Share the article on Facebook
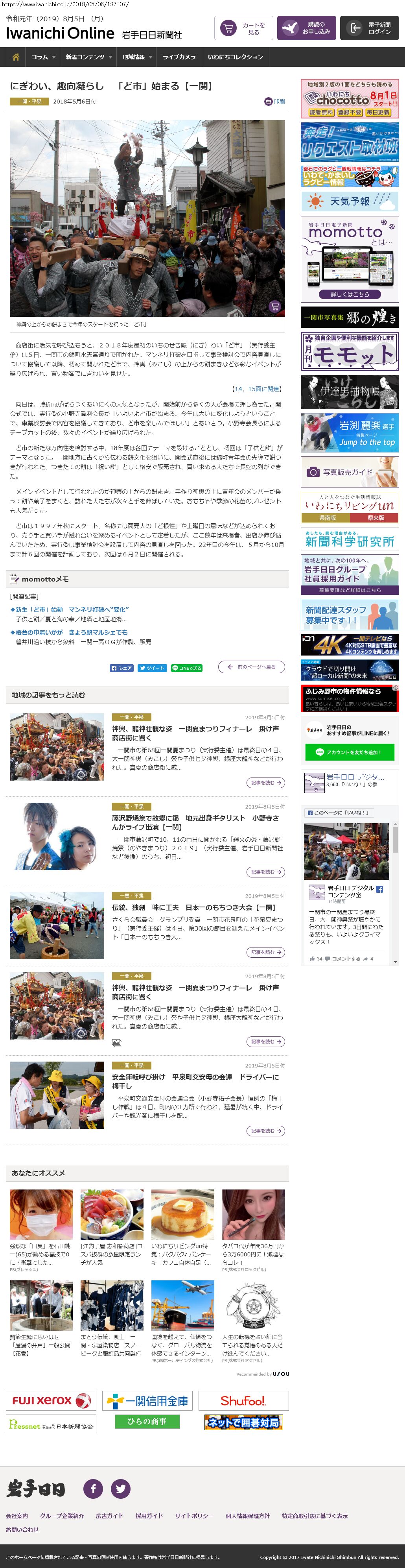 pyautogui.click(x=121, y=668)
